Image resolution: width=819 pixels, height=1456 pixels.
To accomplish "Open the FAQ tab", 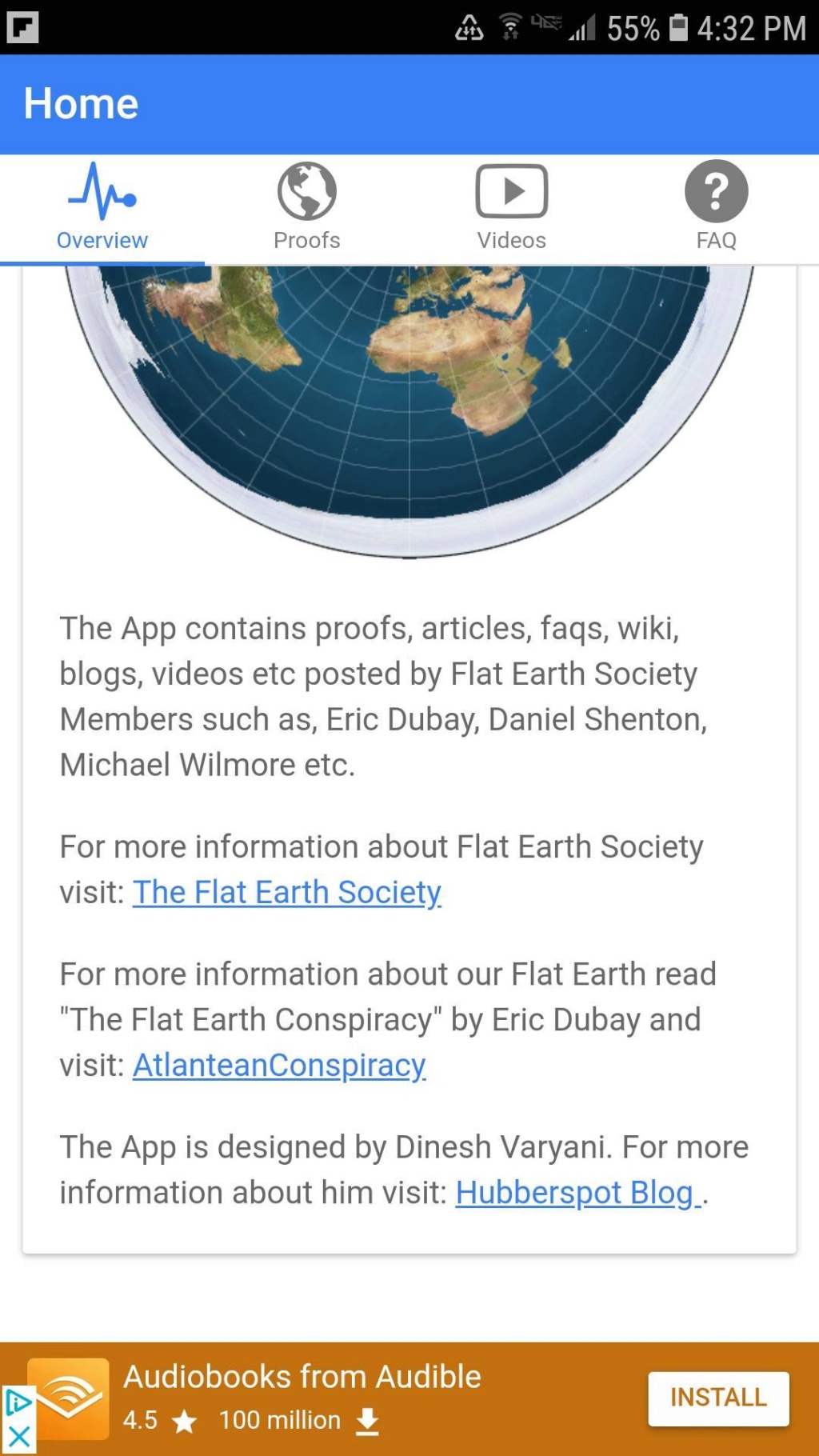I will pyautogui.click(x=717, y=208).
